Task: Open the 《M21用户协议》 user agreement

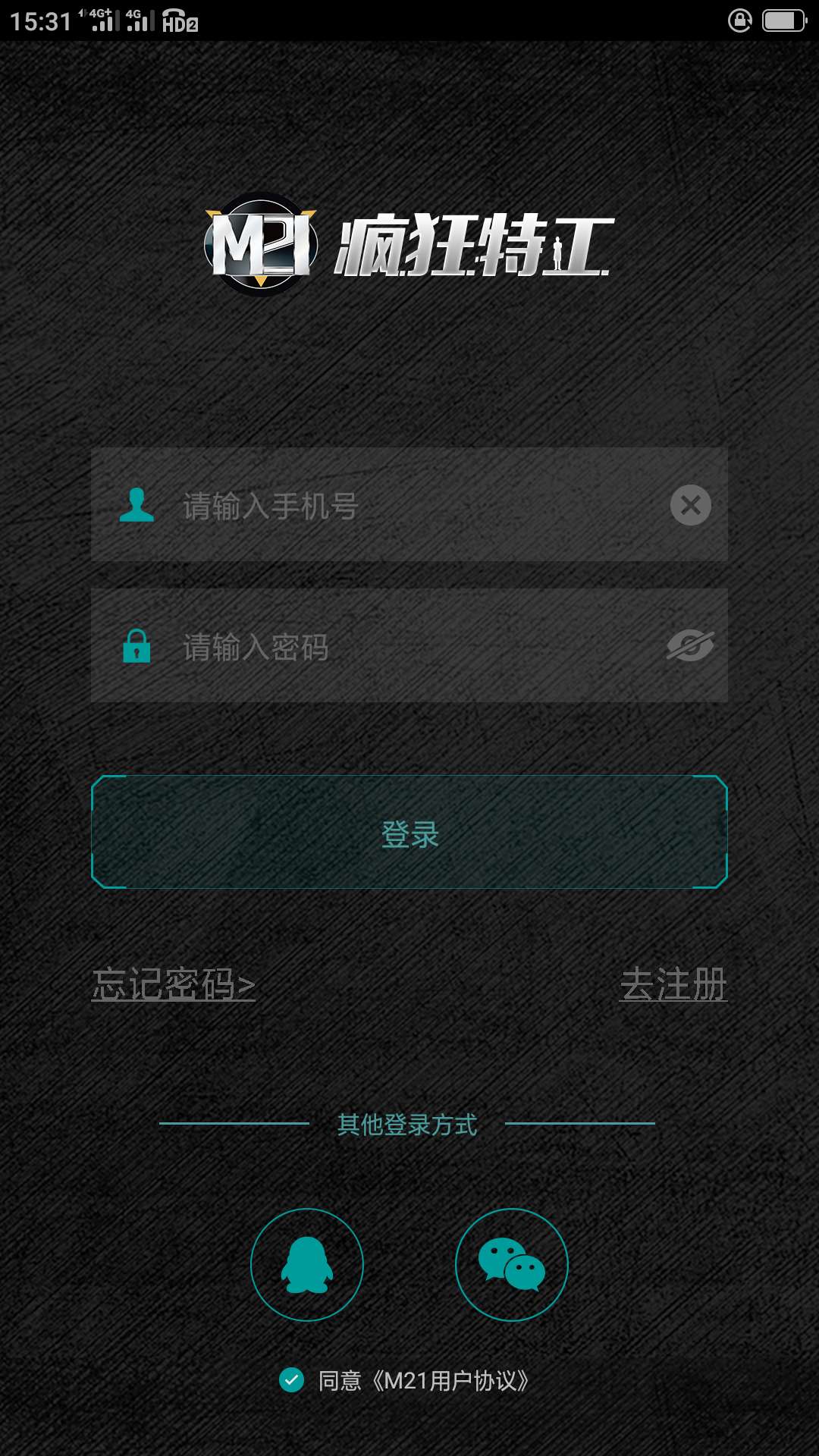Action: click(x=450, y=1381)
